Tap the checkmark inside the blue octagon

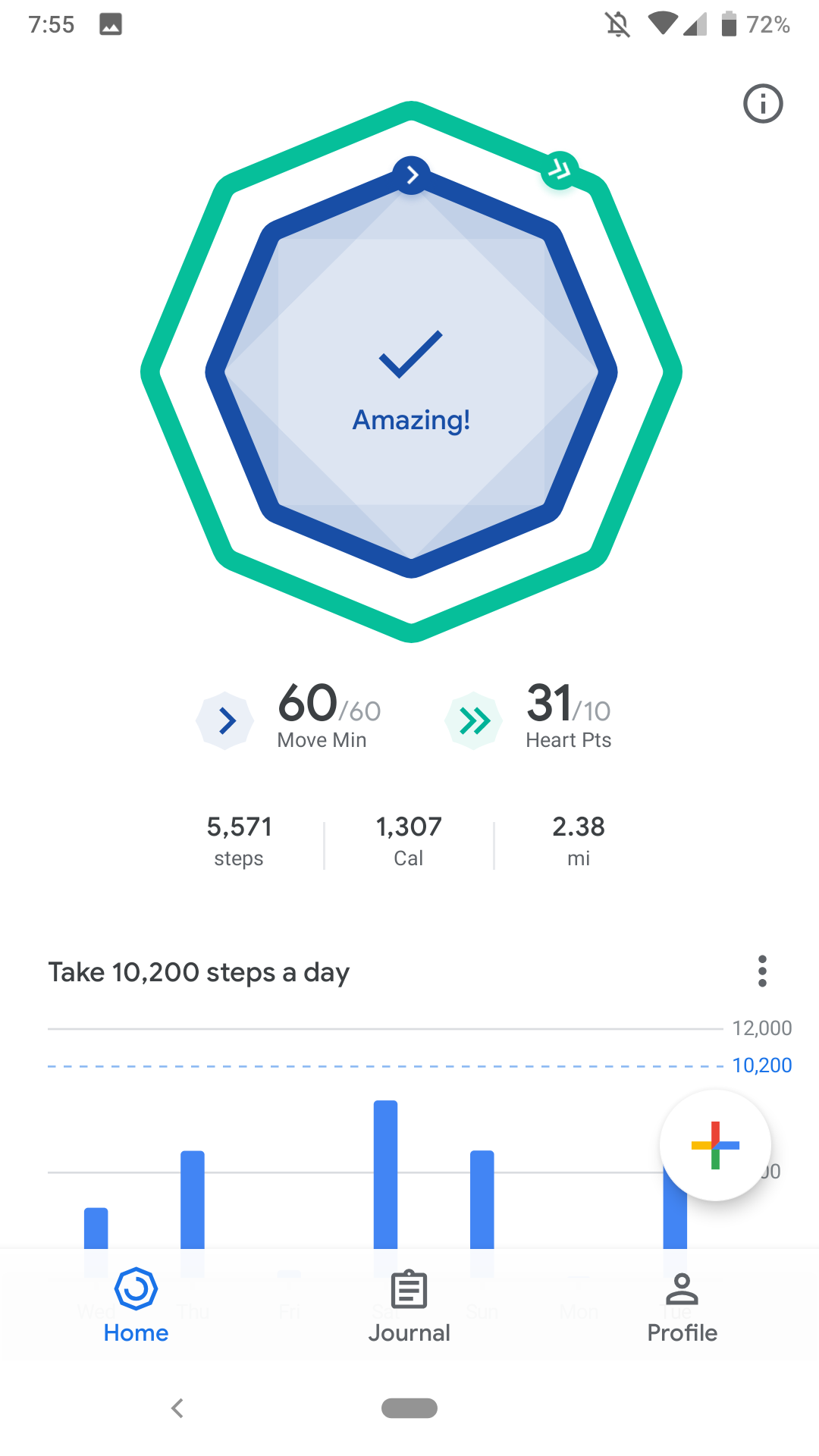(409, 355)
